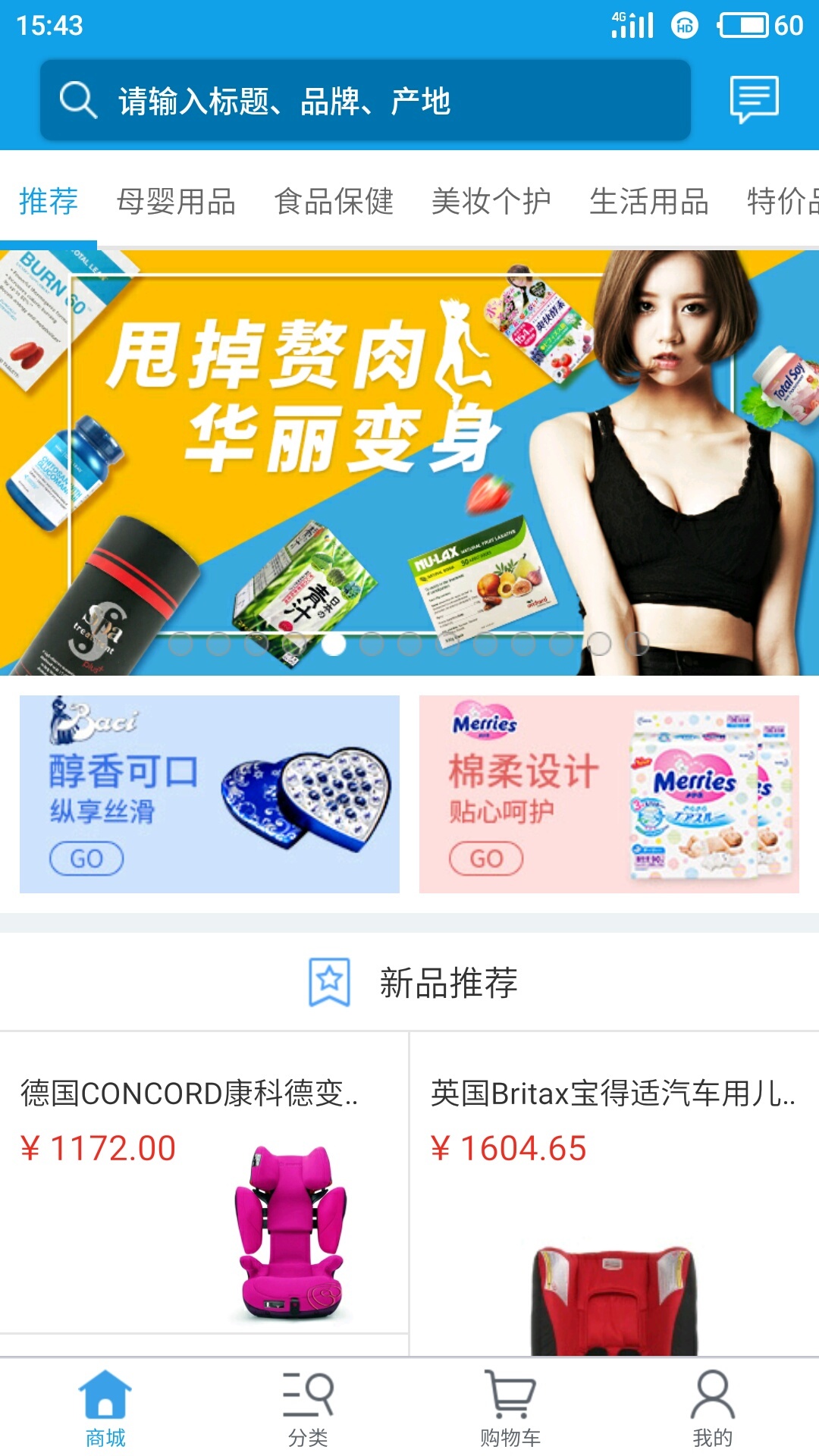Open the messages icon
The image size is (819, 1456).
pos(754,99)
